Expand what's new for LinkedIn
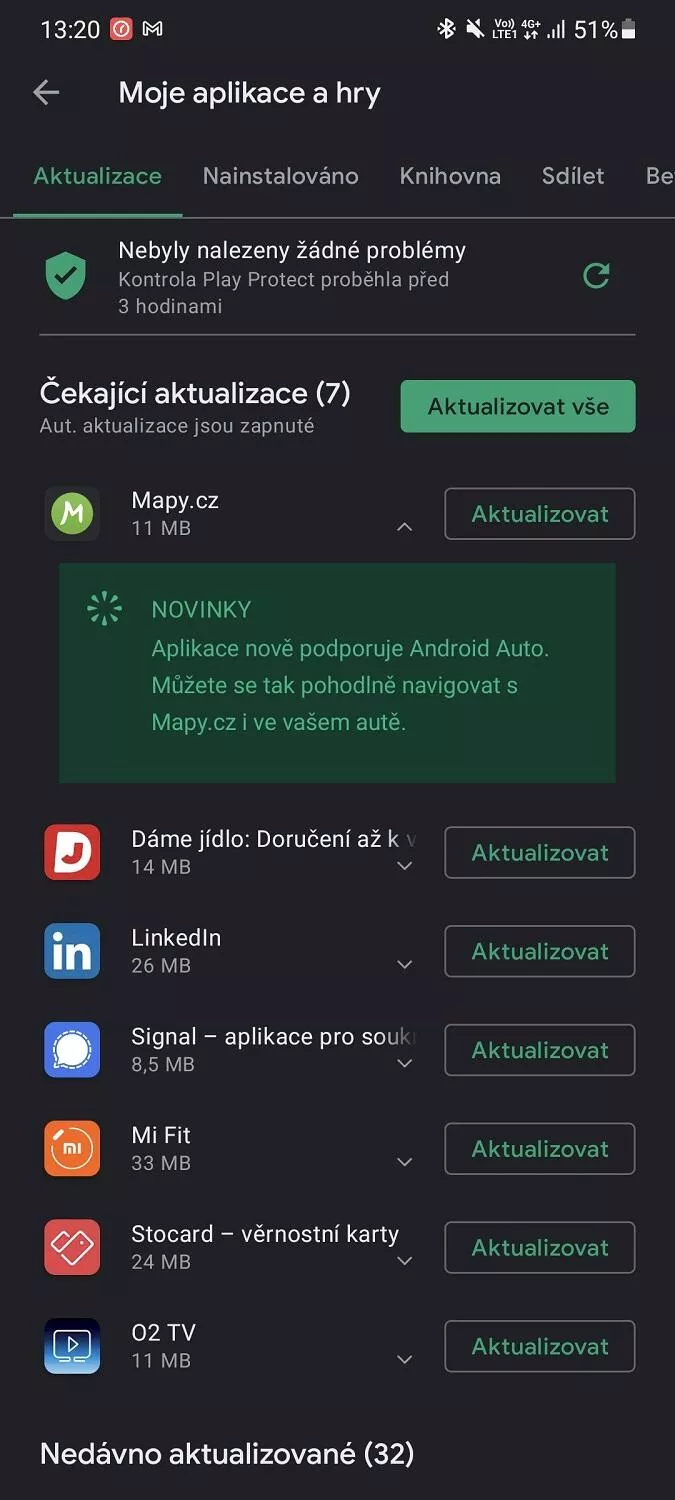The height and width of the screenshot is (1500, 675). click(404, 965)
